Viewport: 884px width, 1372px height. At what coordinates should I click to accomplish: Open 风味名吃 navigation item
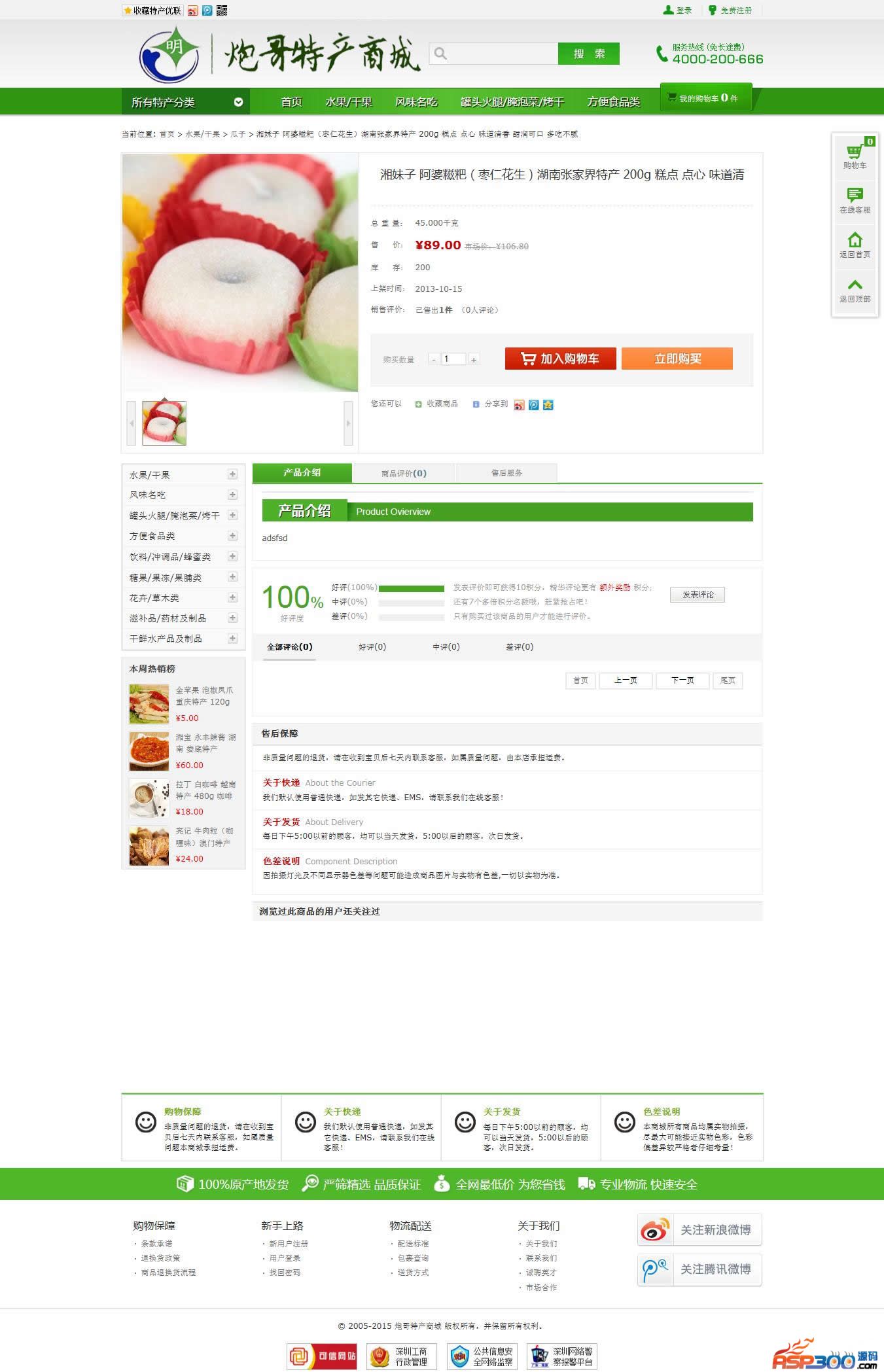[x=415, y=101]
